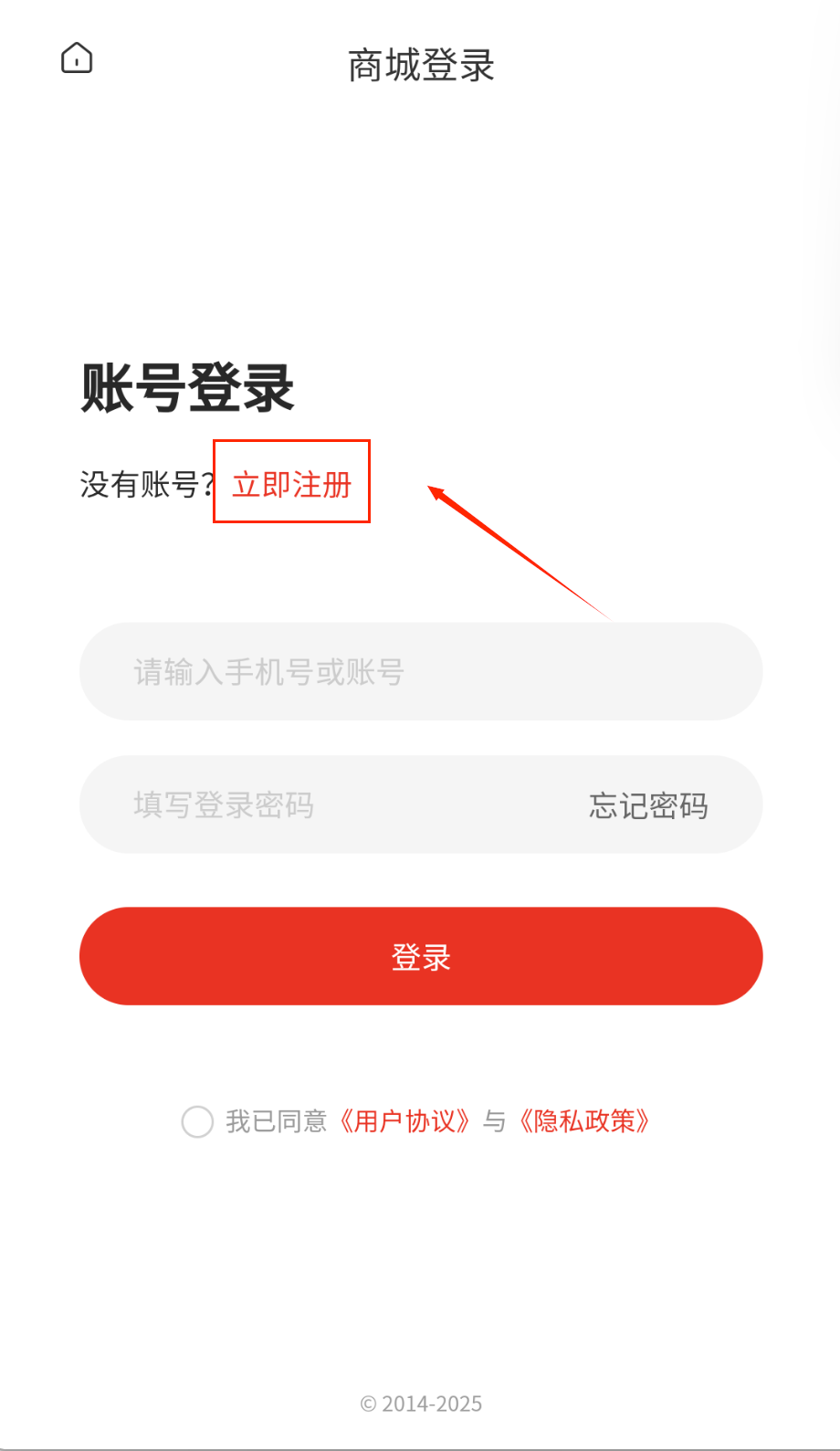This screenshot has width=840, height=1451.
Task: View the 《隐私政策》 link
Action: (584, 1121)
